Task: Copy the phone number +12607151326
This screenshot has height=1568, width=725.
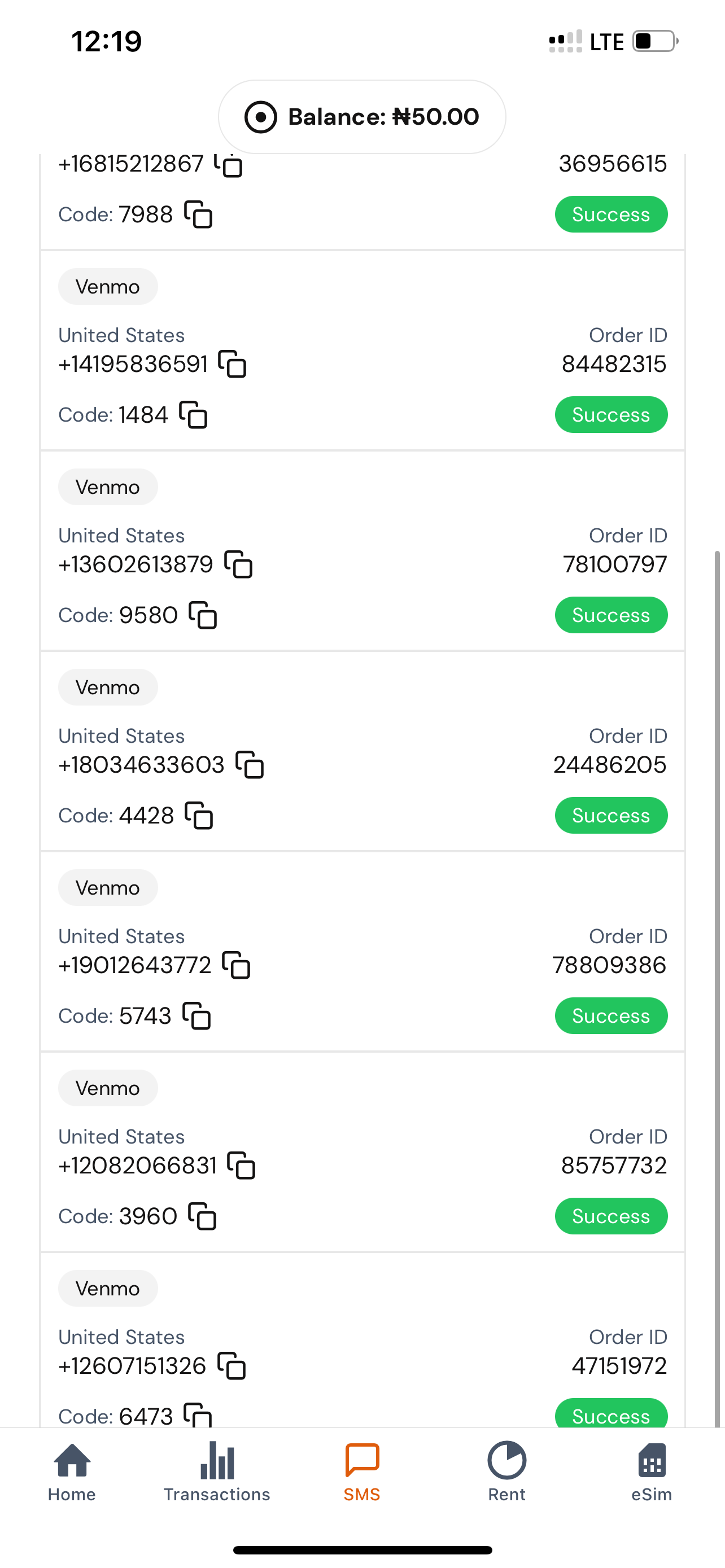Action: tap(232, 1365)
